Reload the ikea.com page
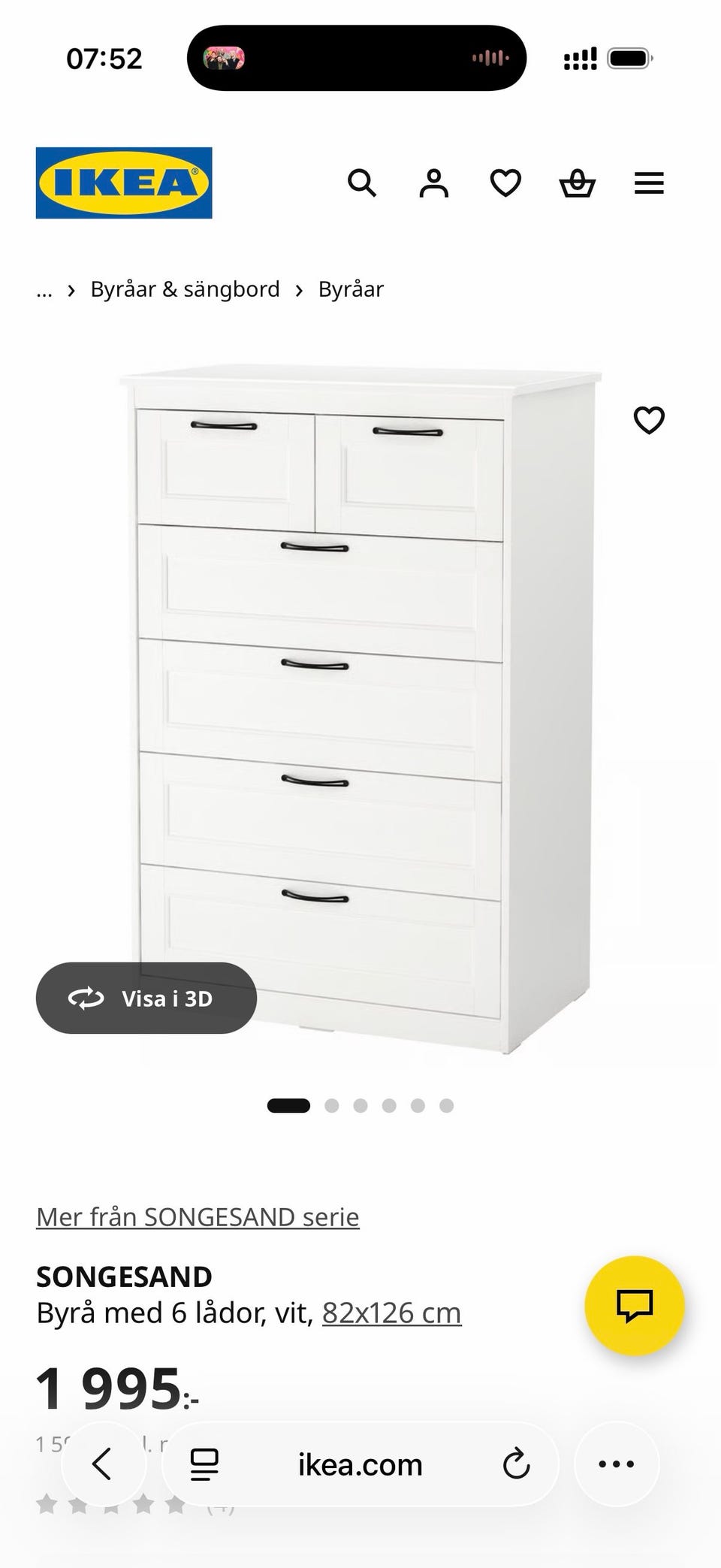Screen dimensions: 721x1568 (x=516, y=1464)
